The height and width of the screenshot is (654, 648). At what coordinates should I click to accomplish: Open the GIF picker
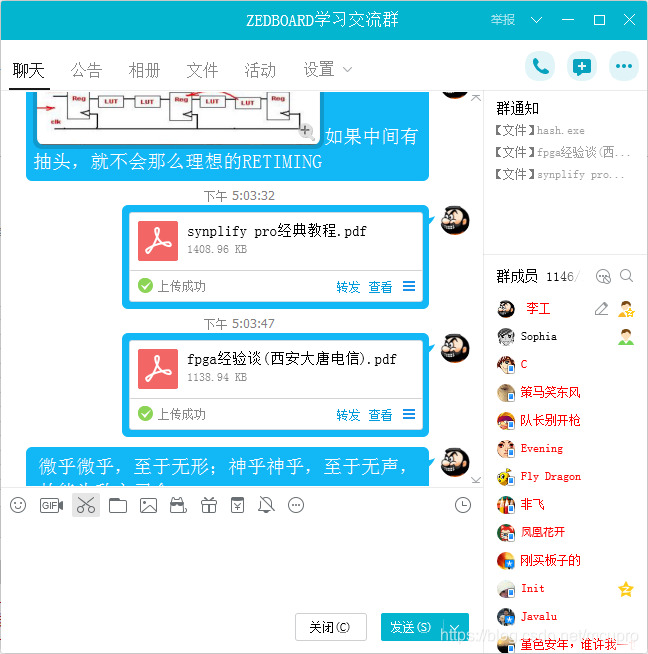(51, 506)
